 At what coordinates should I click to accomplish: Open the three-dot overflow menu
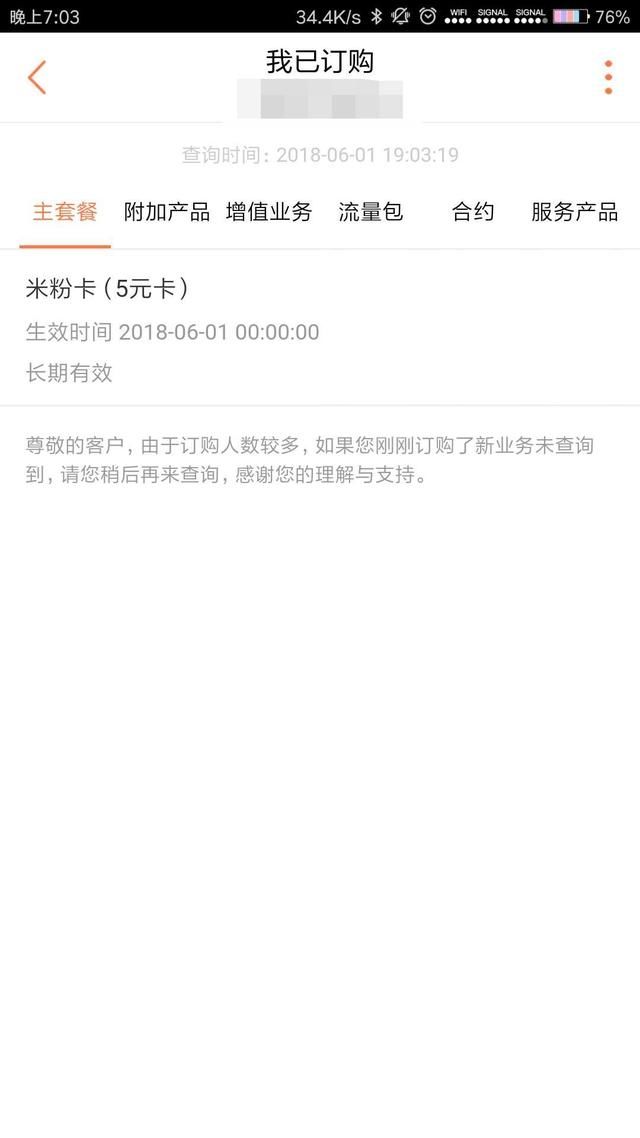pyautogui.click(x=608, y=77)
